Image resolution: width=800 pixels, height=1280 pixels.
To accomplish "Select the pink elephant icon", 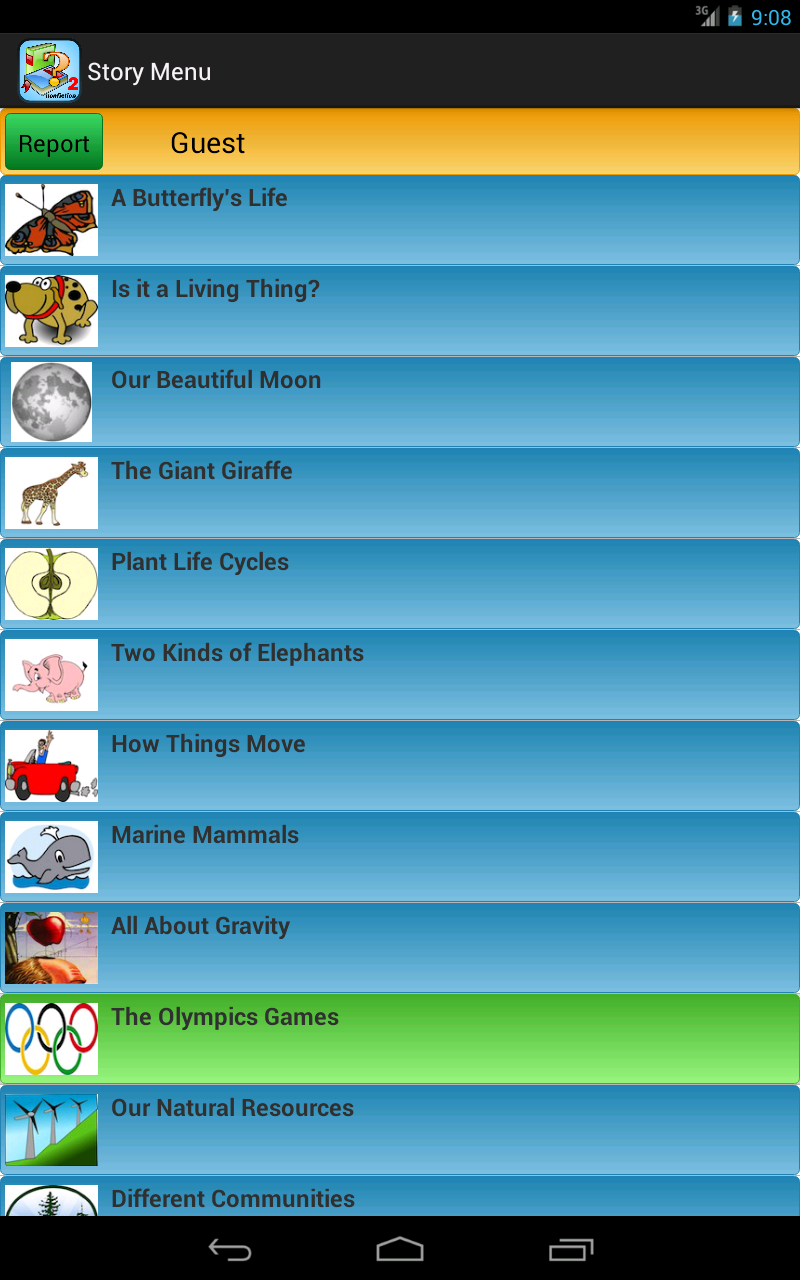I will pos(51,675).
